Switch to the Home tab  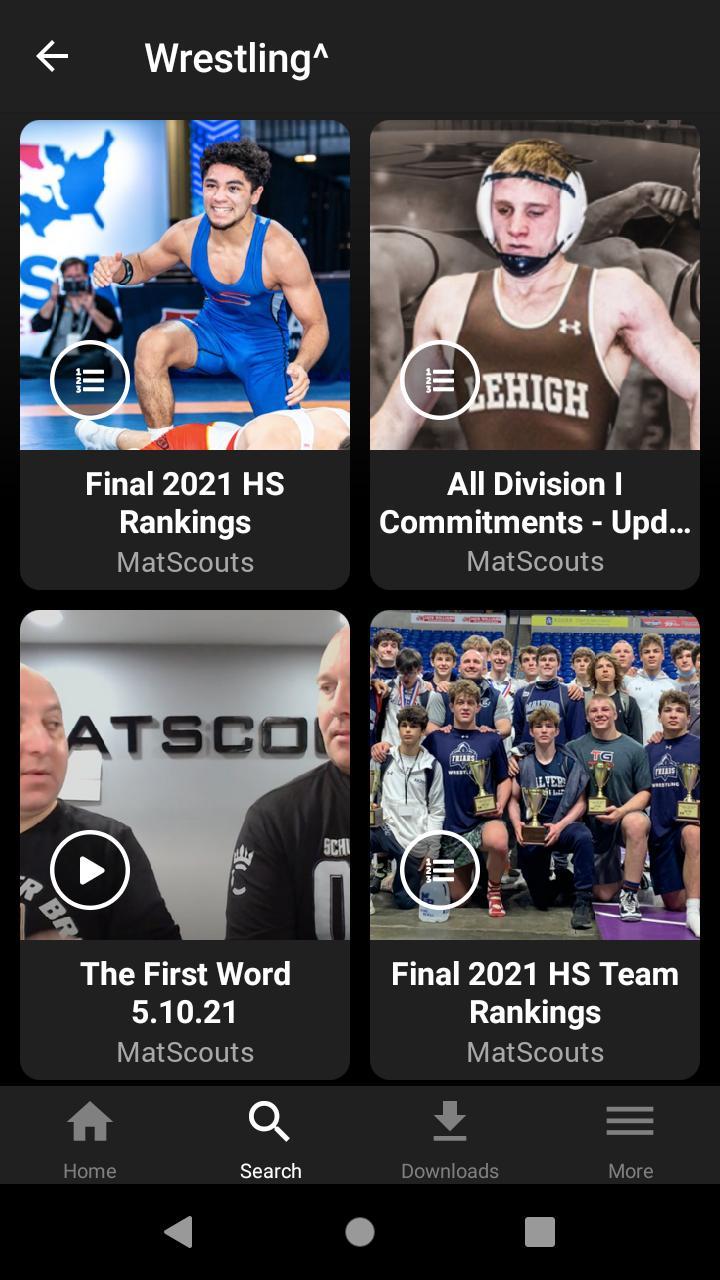click(x=90, y=1139)
